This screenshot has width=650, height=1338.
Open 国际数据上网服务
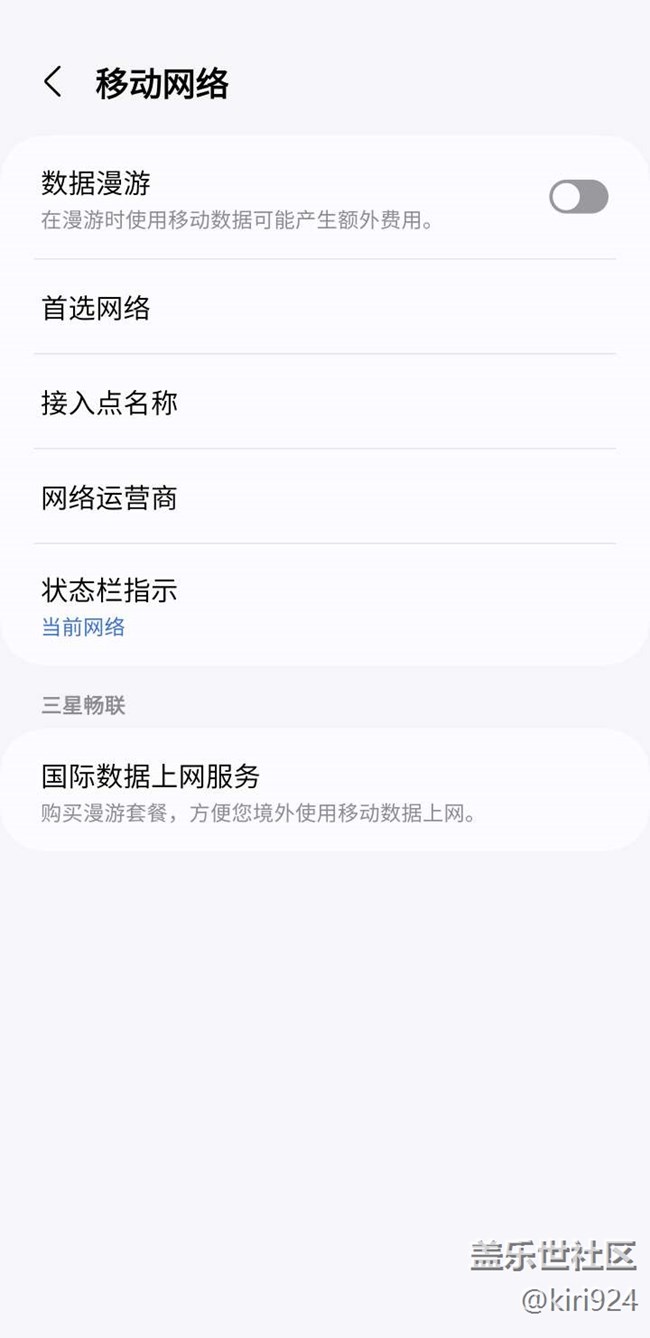(x=325, y=790)
